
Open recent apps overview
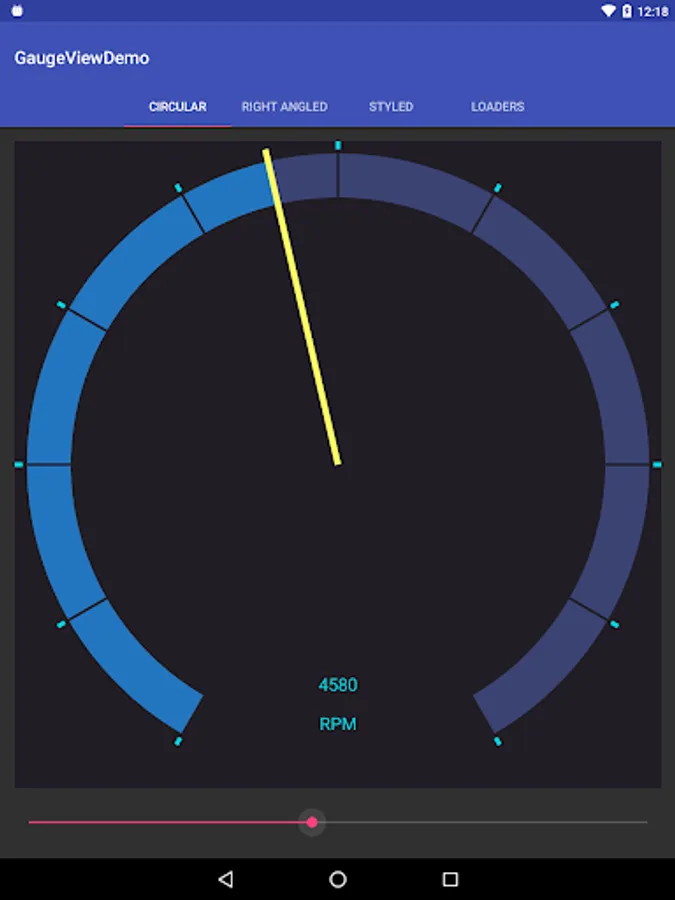point(450,879)
